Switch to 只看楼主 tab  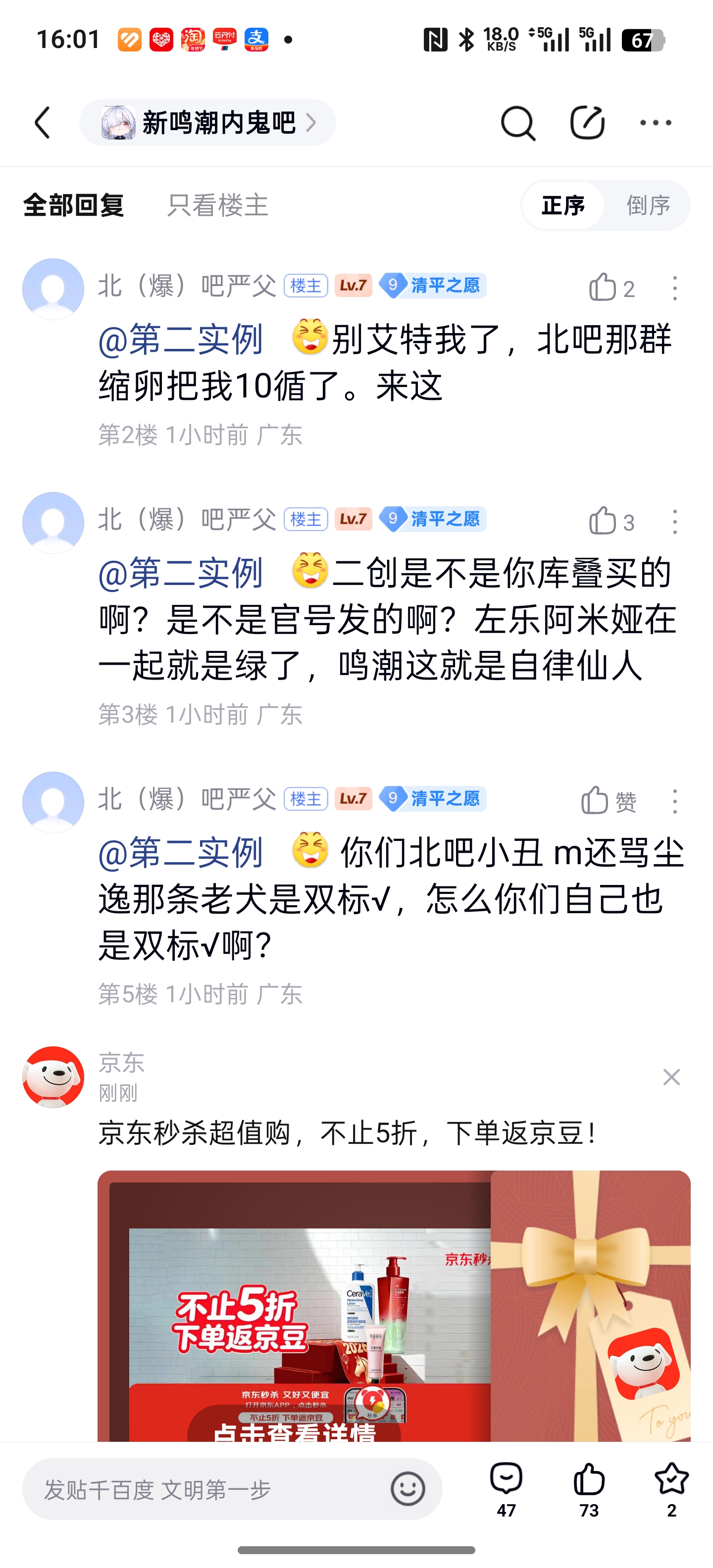(217, 205)
